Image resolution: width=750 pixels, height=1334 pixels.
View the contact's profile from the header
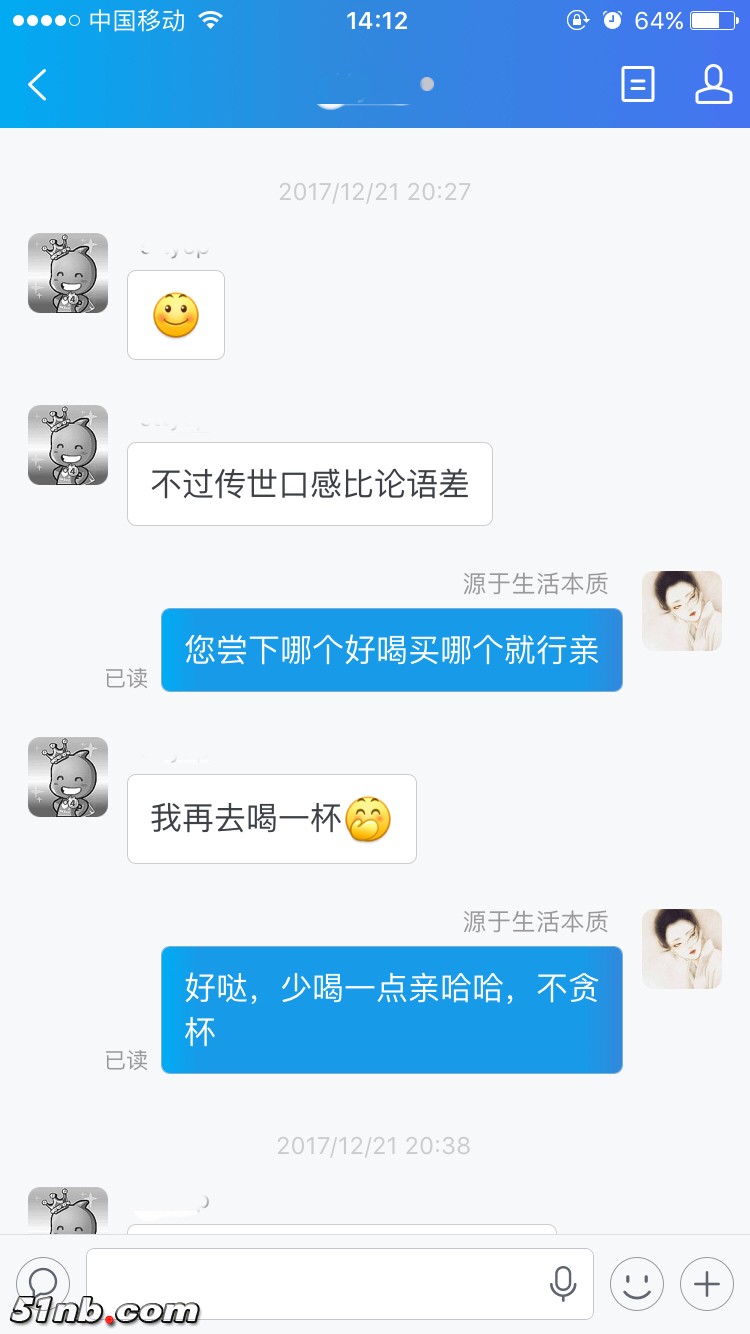click(x=713, y=85)
